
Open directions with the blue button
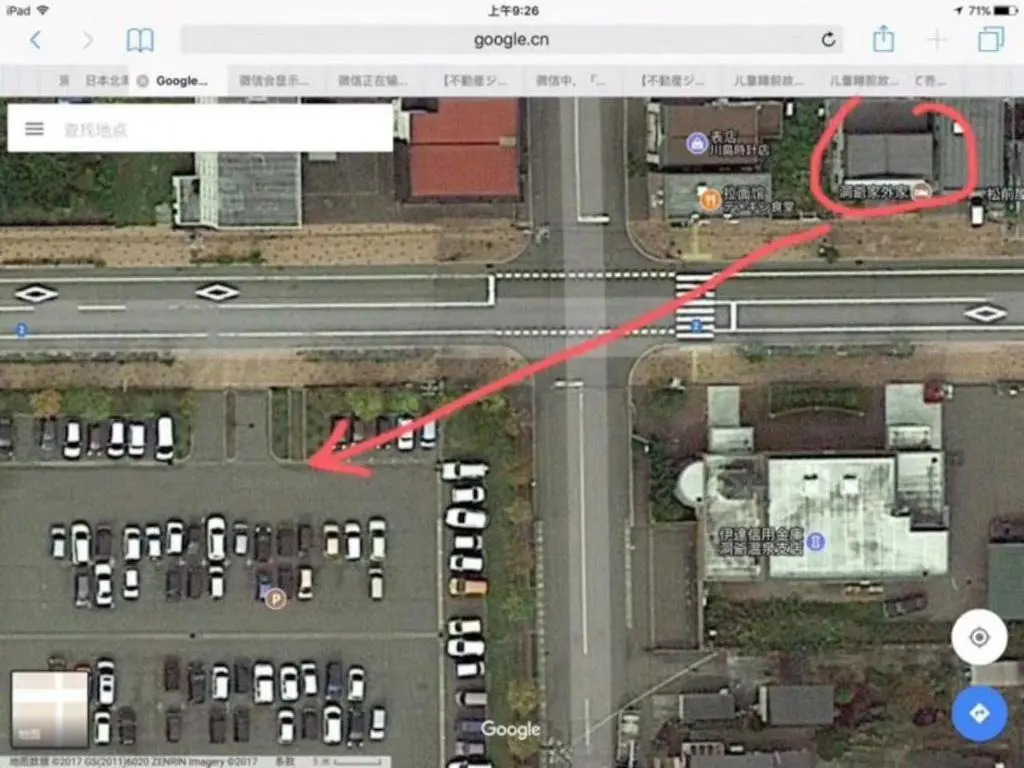(x=979, y=713)
